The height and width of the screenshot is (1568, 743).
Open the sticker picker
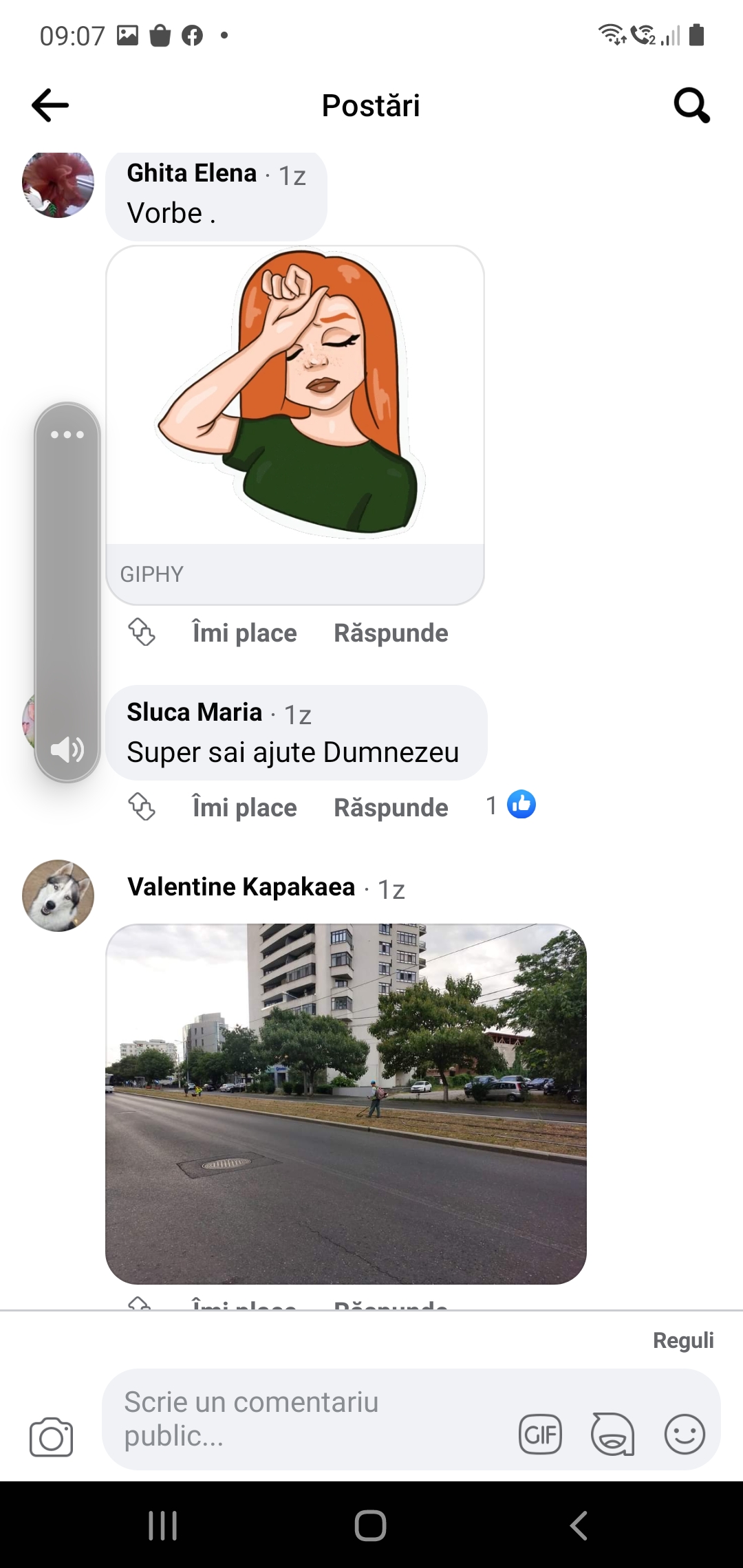point(612,1435)
